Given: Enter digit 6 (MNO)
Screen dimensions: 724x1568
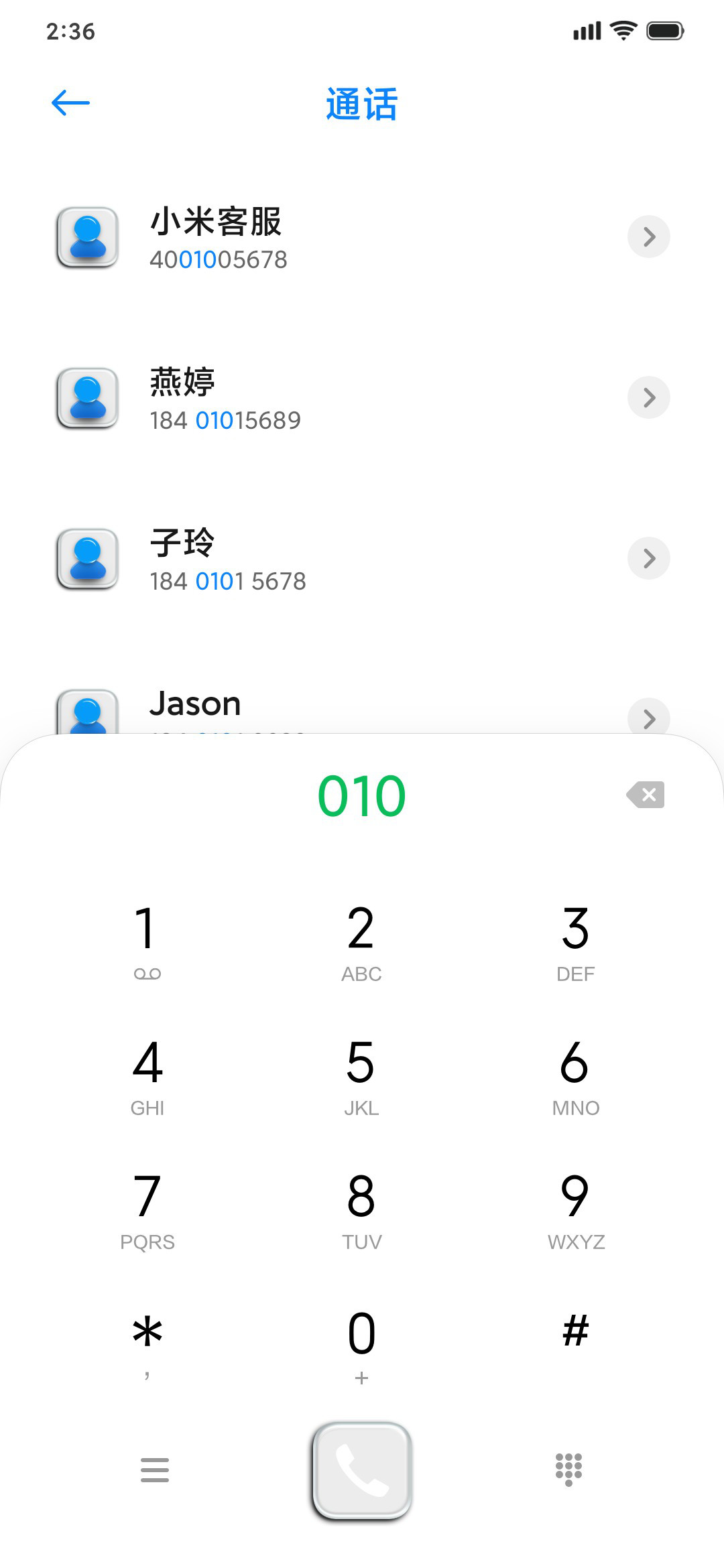Looking at the screenshot, I should tap(576, 1075).
